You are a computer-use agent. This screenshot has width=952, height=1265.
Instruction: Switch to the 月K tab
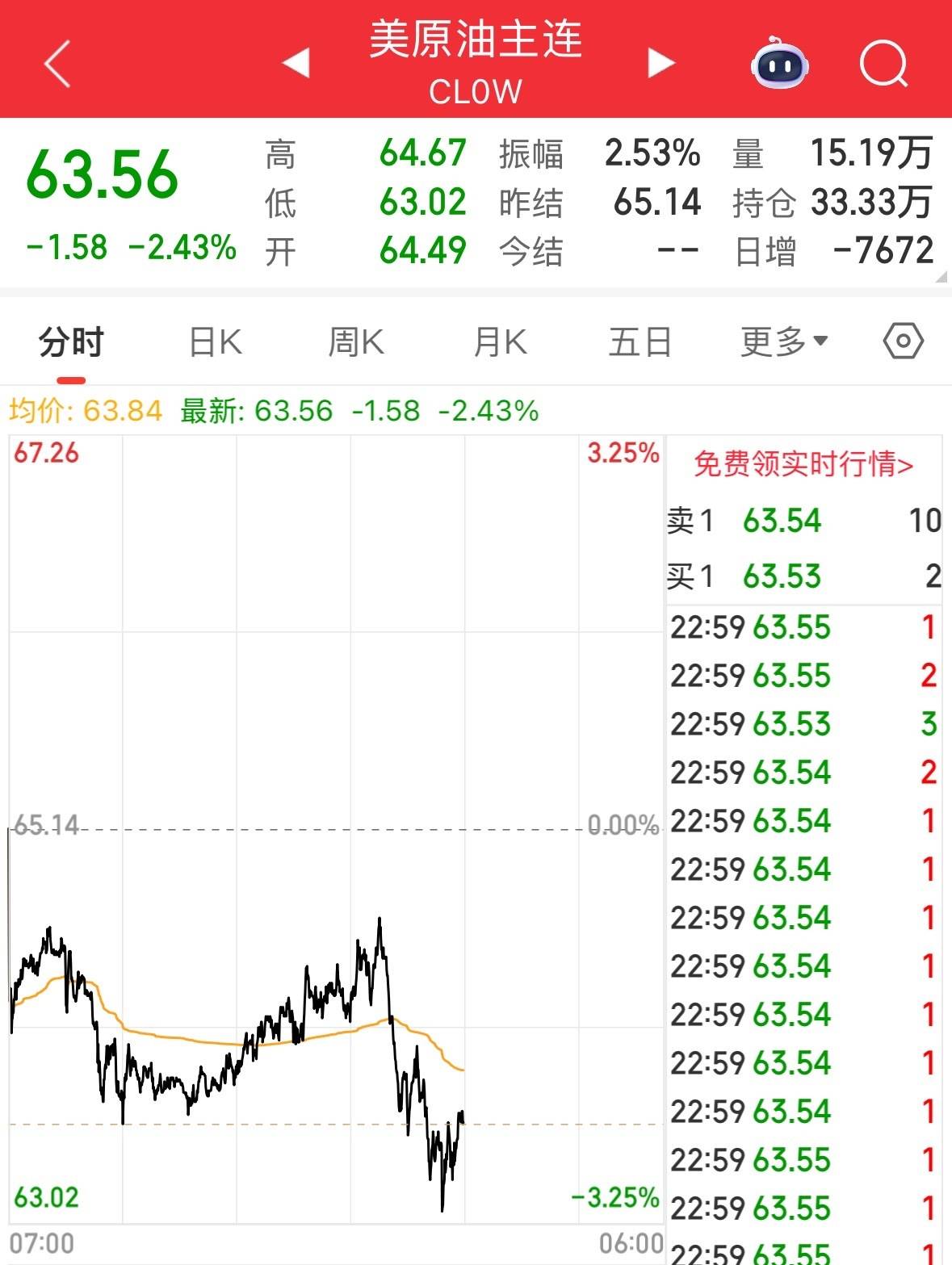click(500, 342)
